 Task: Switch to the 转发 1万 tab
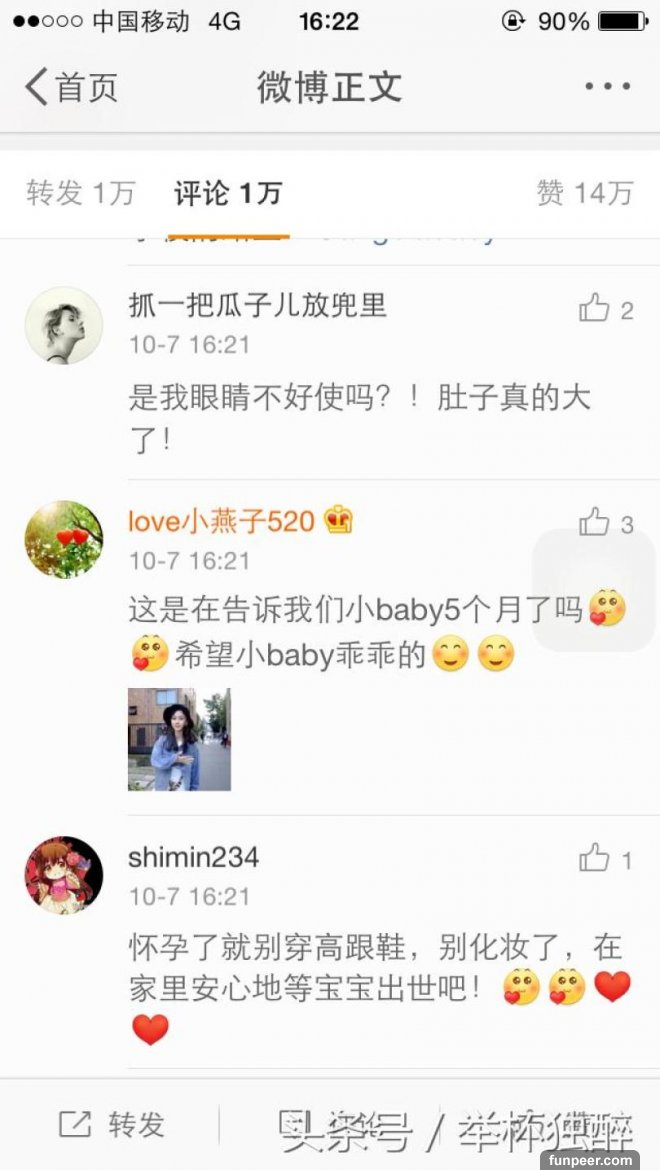click(x=80, y=193)
